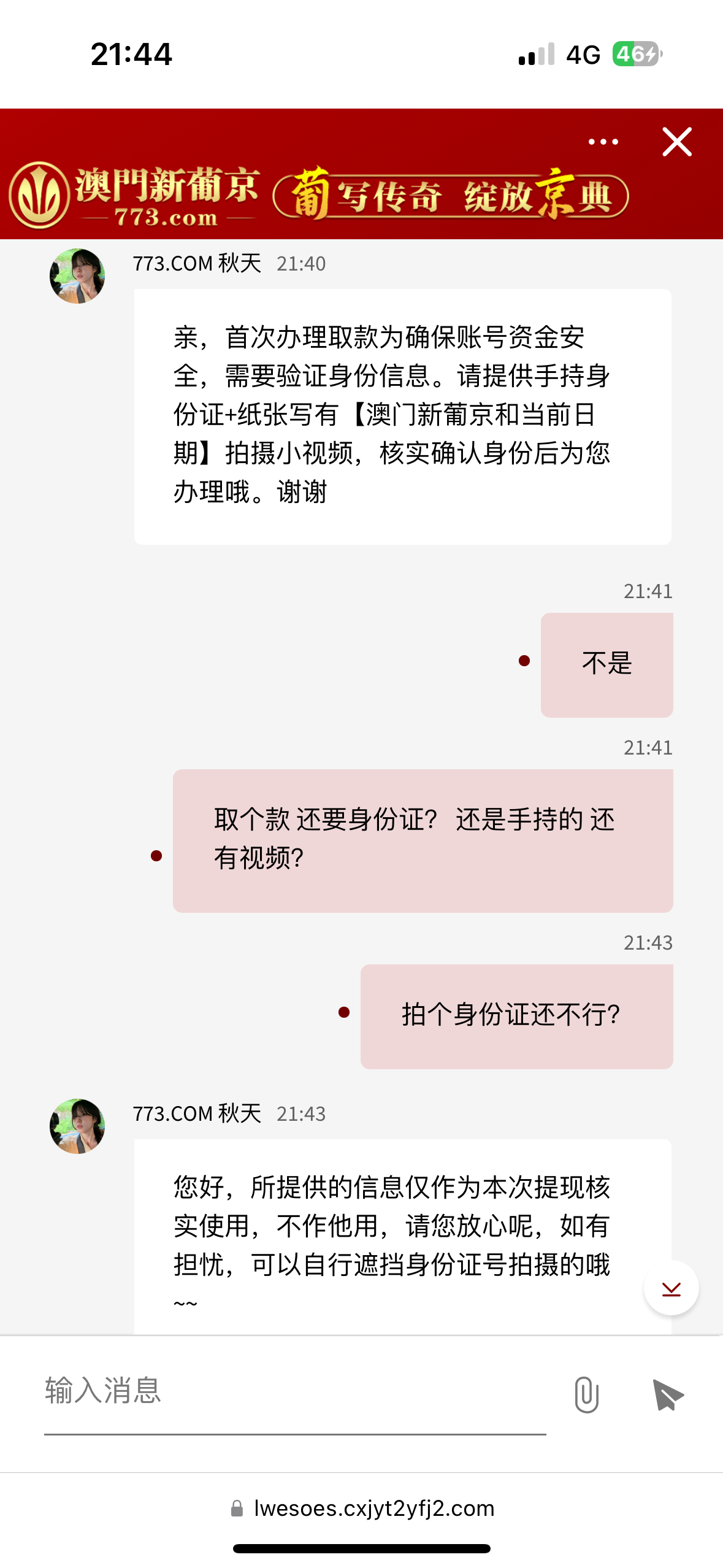Send the message with the arrow icon

pos(668,1394)
